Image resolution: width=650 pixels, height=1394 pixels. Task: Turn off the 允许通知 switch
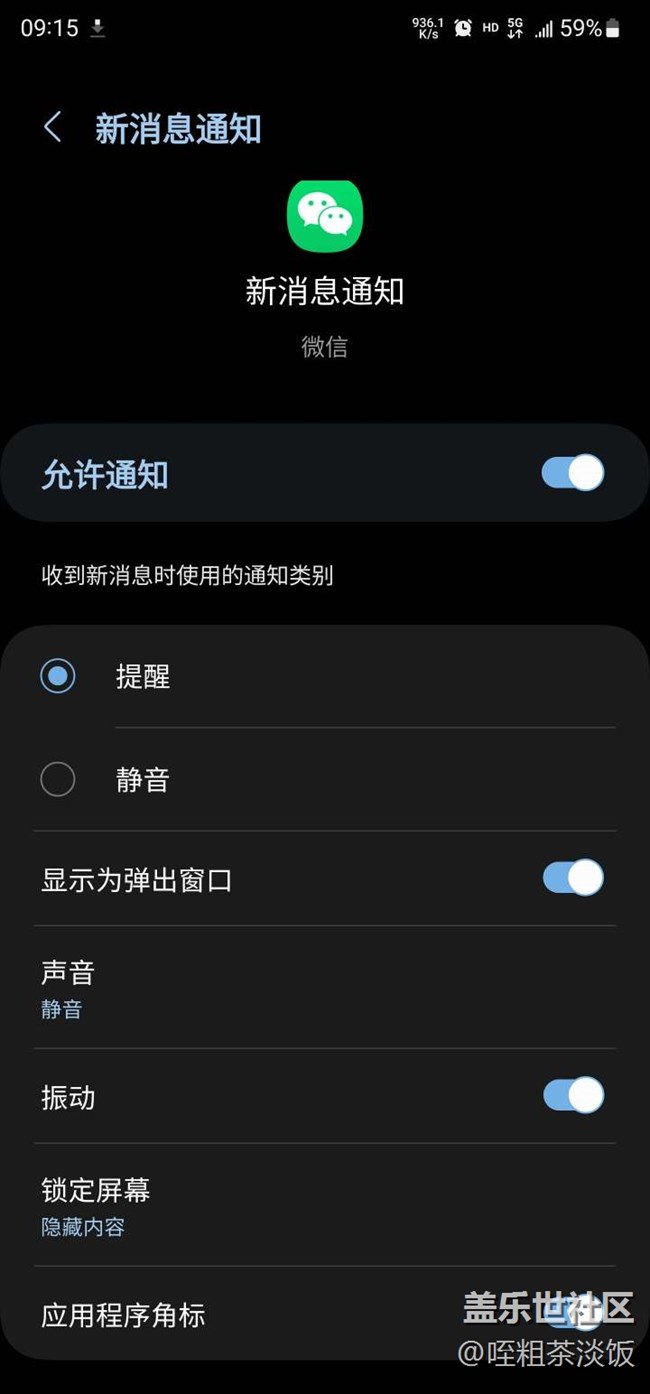click(x=572, y=473)
